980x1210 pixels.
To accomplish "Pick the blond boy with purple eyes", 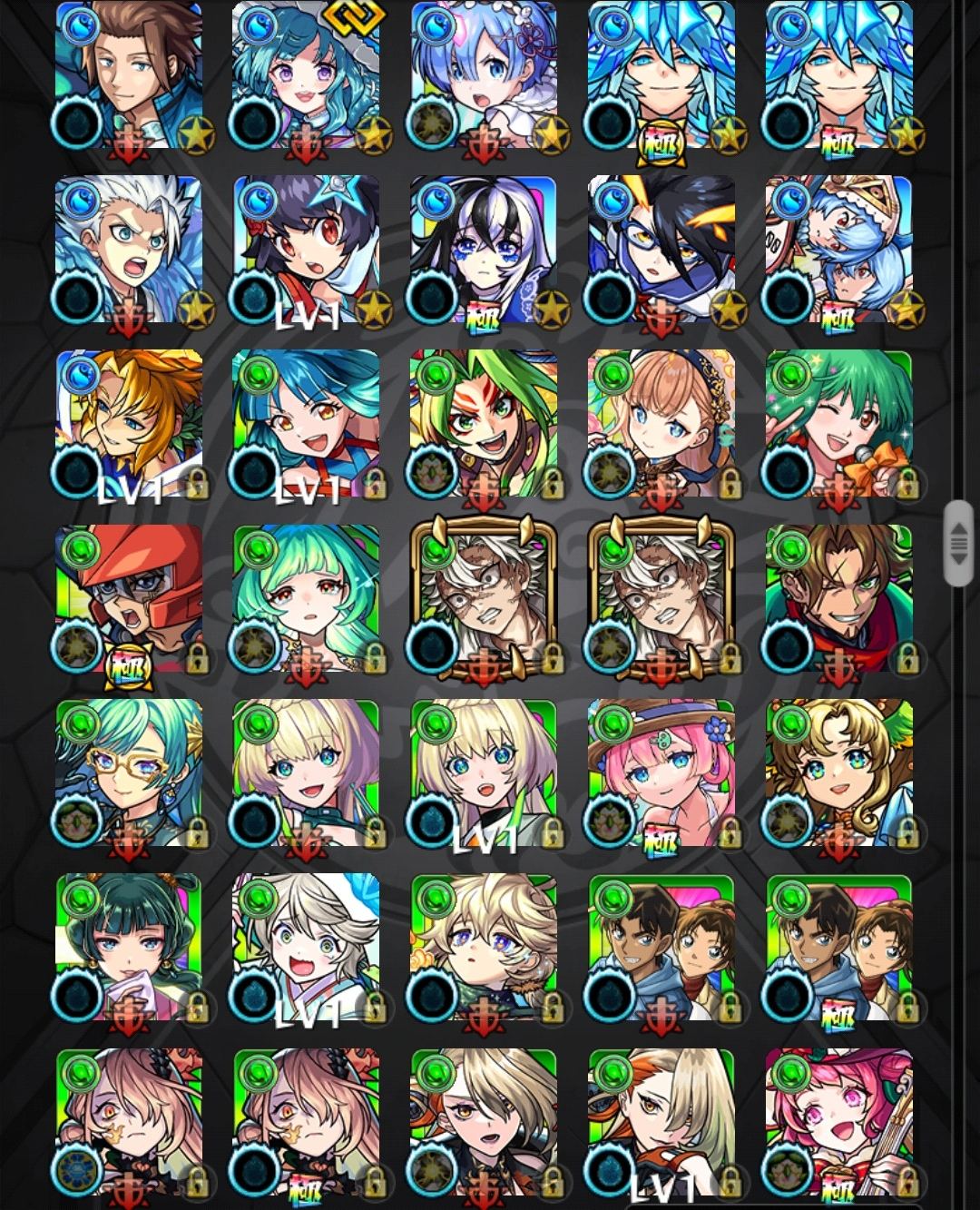I will [x=484, y=948].
